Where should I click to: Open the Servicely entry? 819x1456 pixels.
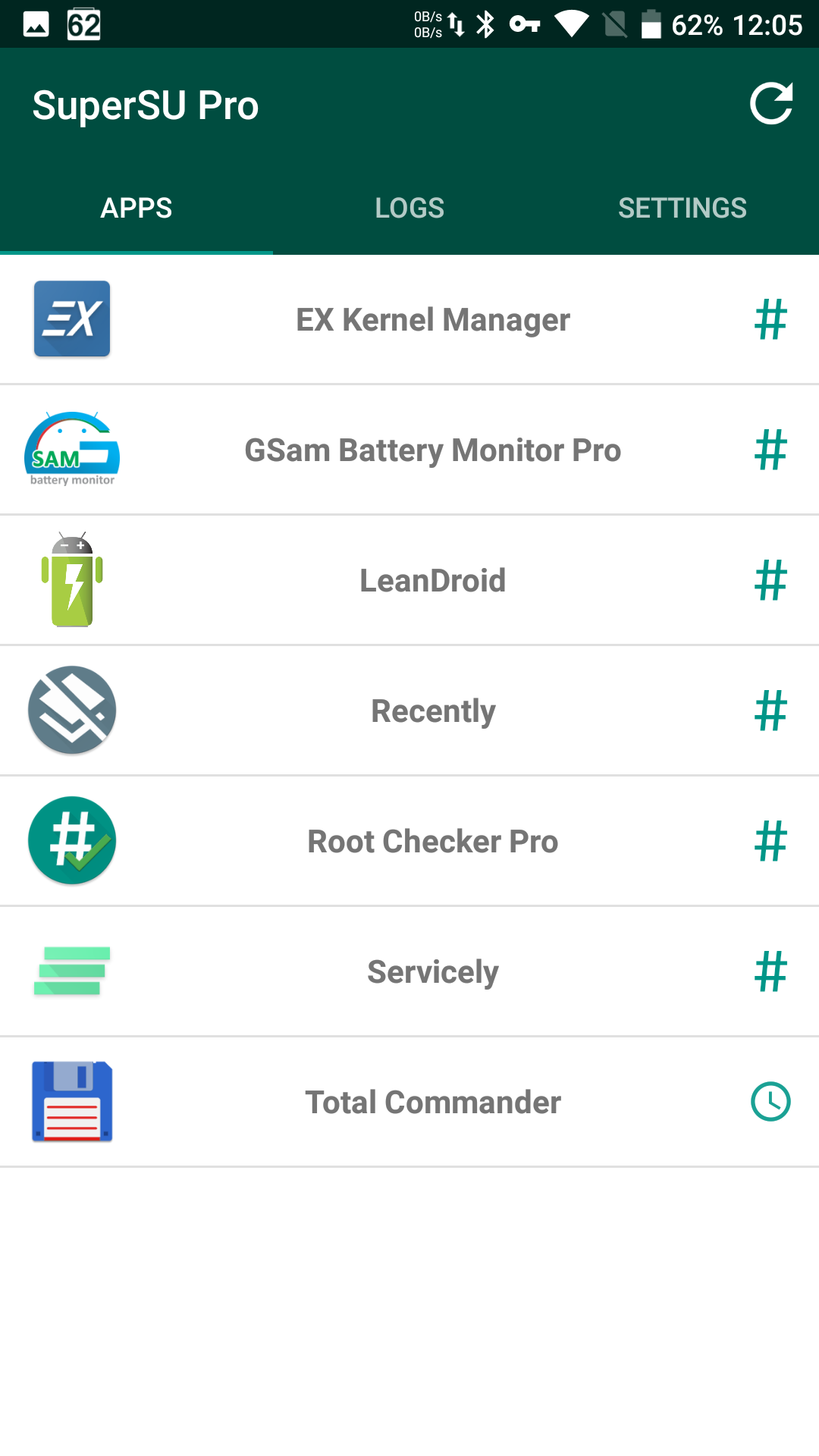(432, 971)
